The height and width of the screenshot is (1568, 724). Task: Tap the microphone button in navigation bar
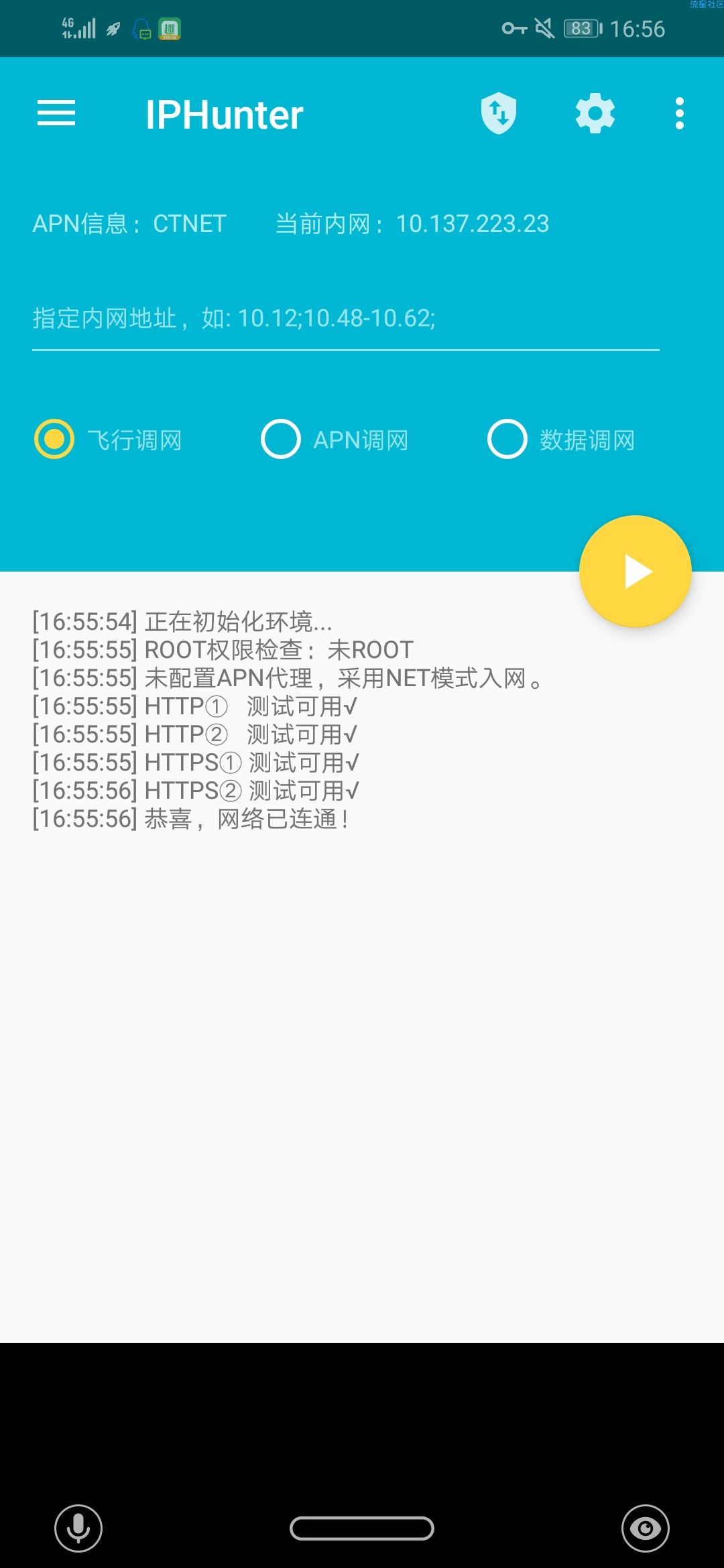(x=78, y=1528)
